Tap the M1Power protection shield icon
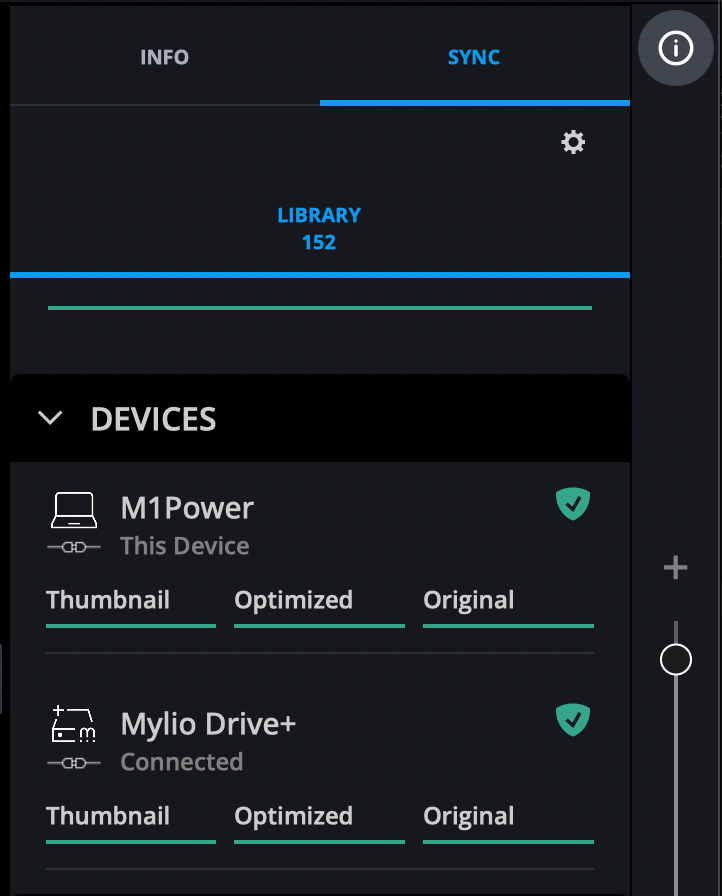Screen dimensions: 722x896 (573, 504)
